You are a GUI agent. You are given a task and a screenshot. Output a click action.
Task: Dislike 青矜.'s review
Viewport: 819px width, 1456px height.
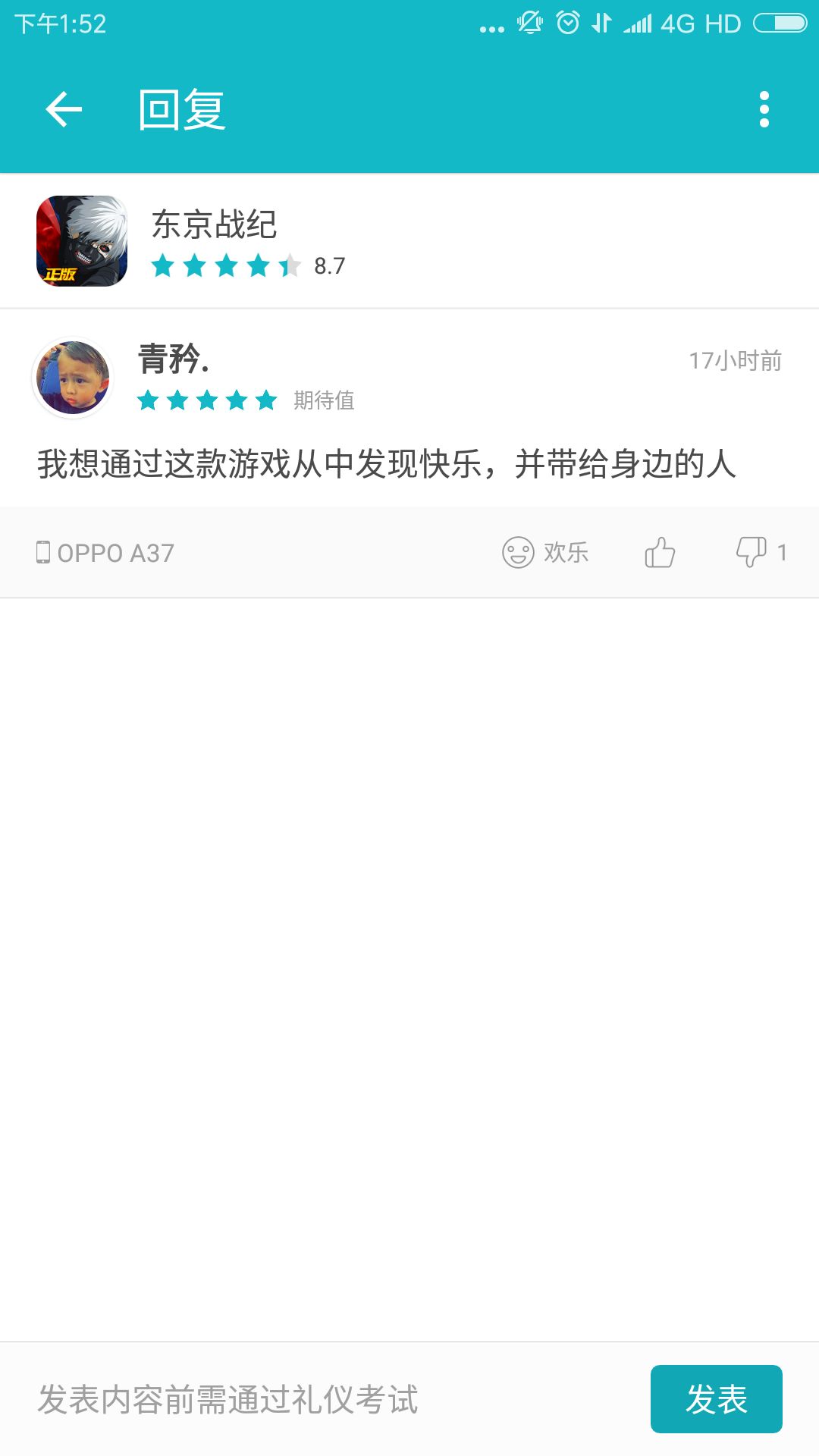point(761,552)
